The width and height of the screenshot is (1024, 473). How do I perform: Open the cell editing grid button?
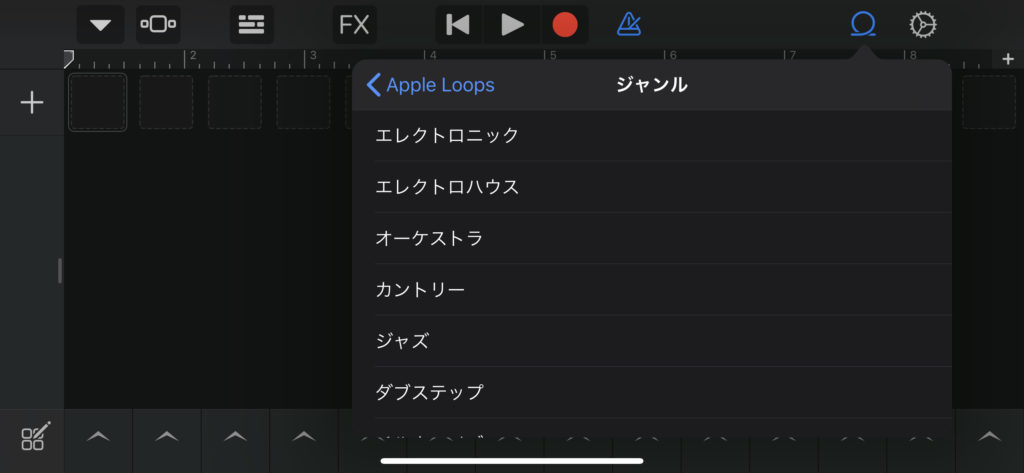pos(34,437)
